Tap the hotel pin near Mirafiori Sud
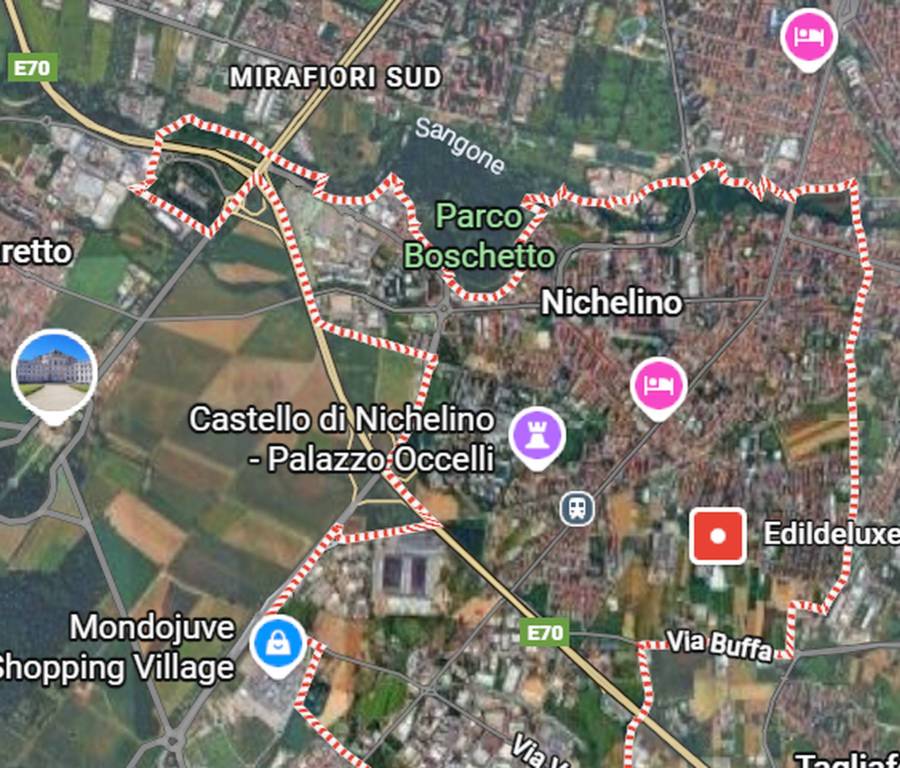 [808, 36]
